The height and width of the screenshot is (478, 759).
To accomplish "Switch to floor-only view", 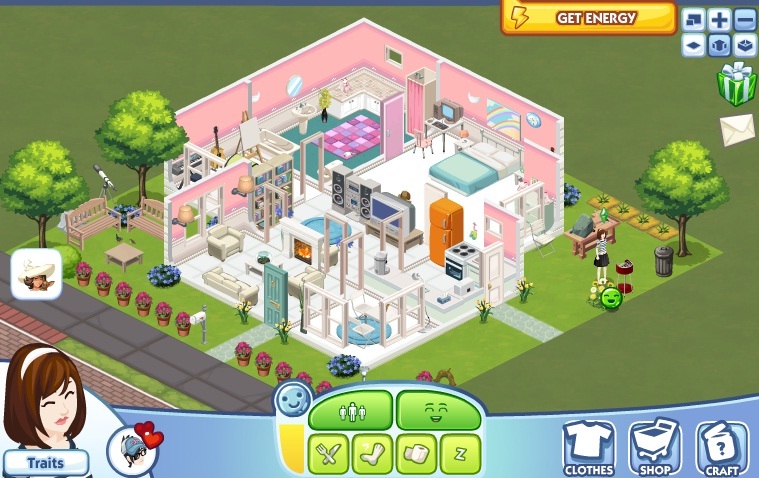I will pyautogui.click(x=695, y=45).
